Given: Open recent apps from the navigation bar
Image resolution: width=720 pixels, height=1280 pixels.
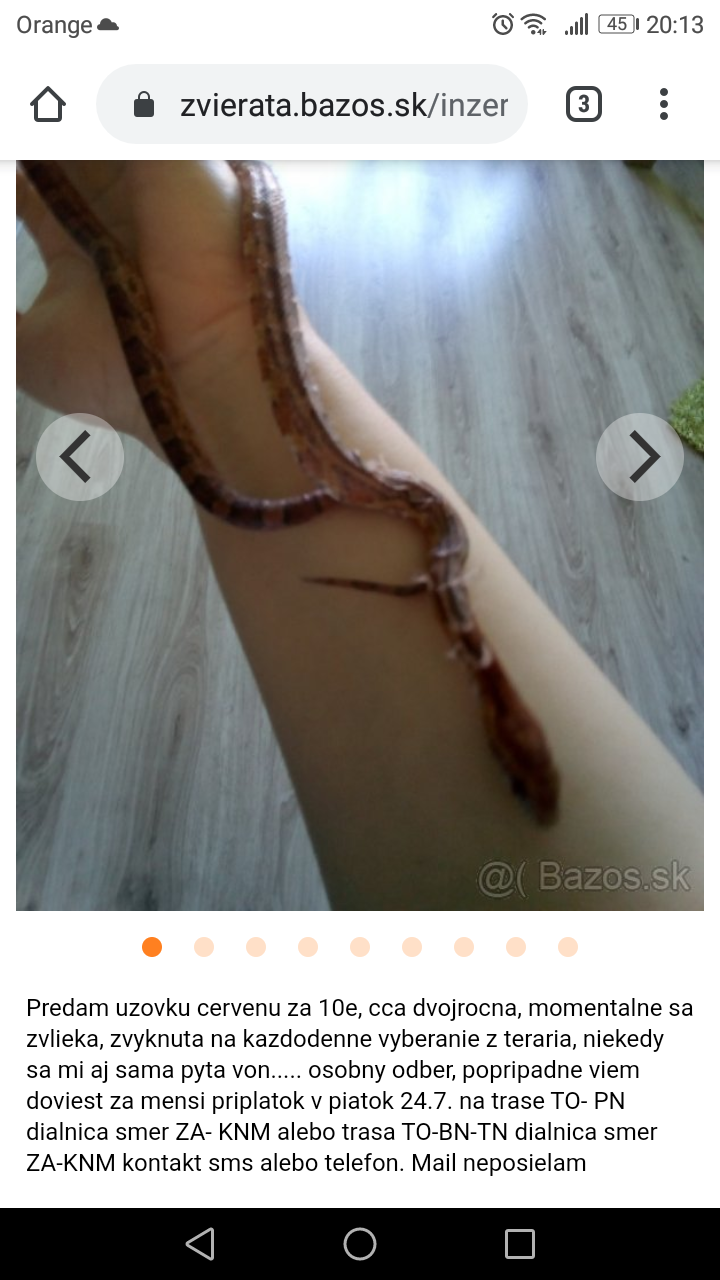Looking at the screenshot, I should (520, 1244).
